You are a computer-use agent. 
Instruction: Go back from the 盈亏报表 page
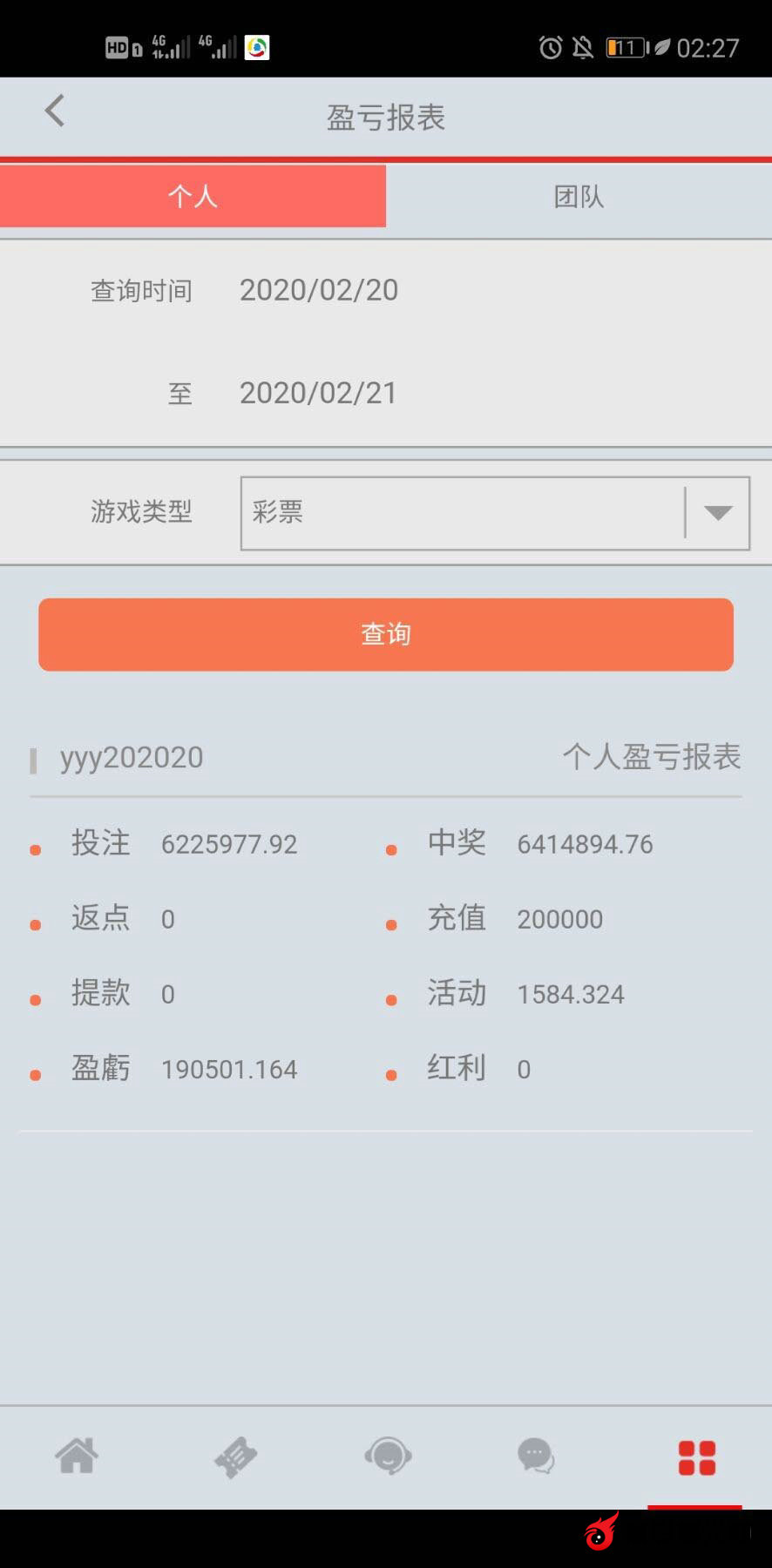pos(55,112)
